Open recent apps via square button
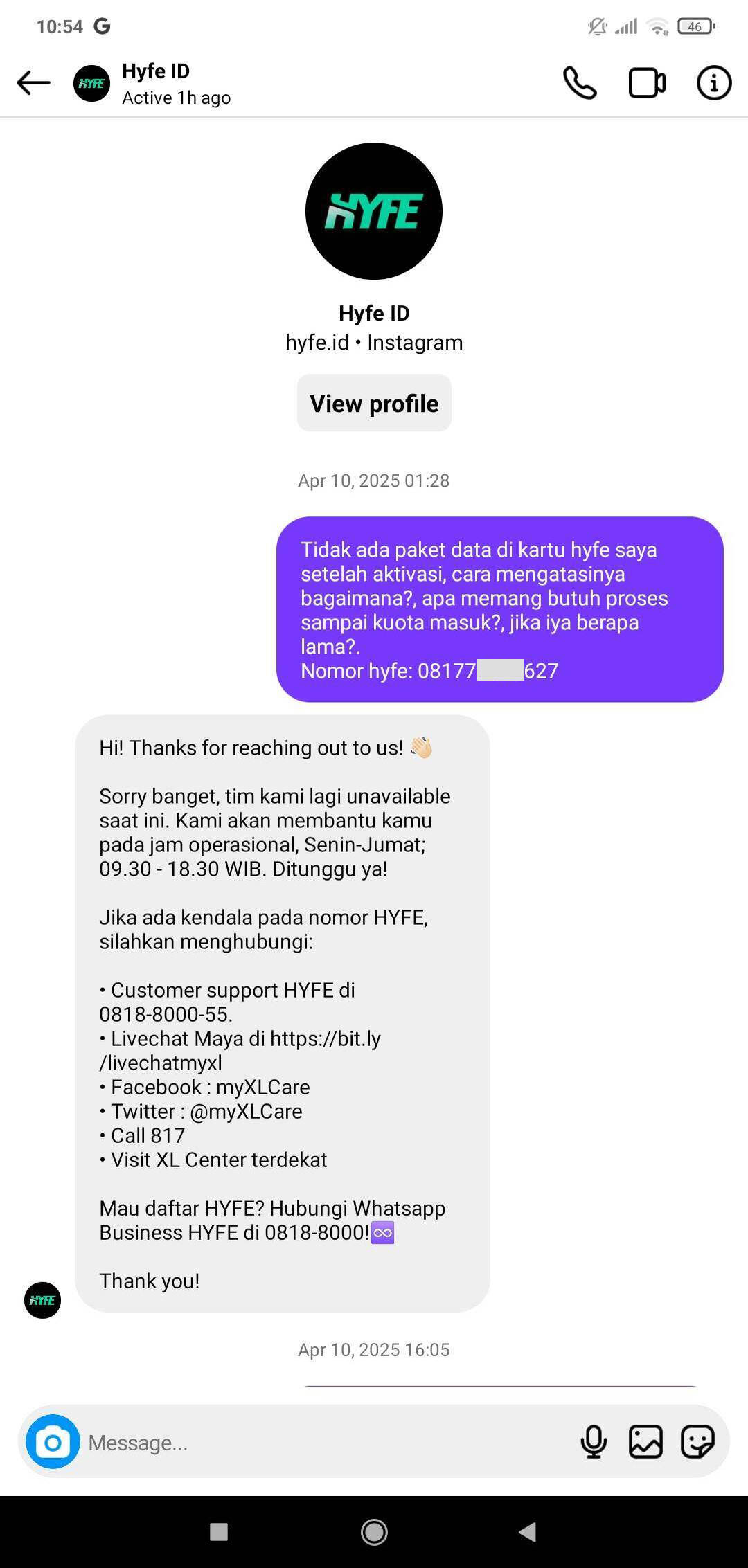This screenshot has width=748, height=1568. [x=219, y=1532]
